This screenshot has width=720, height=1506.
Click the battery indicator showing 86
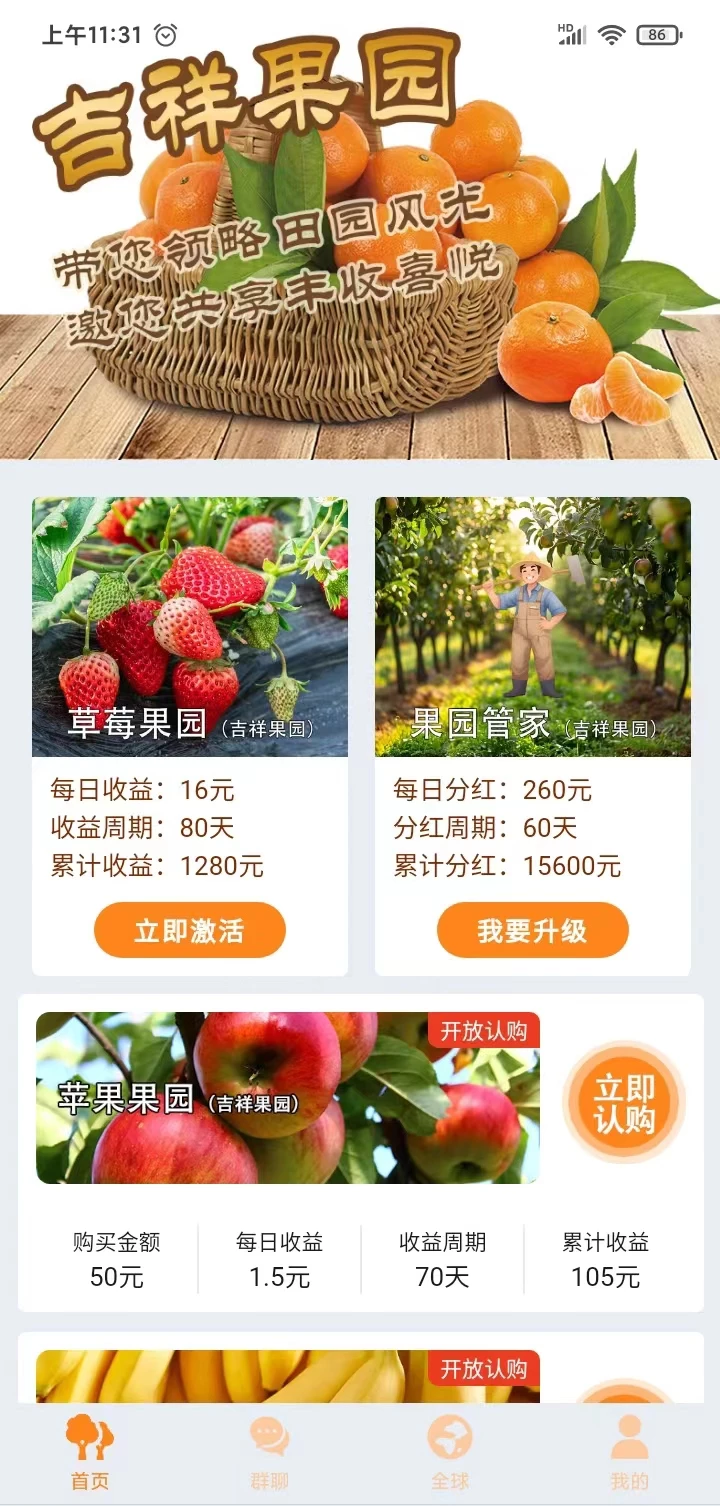click(x=661, y=33)
